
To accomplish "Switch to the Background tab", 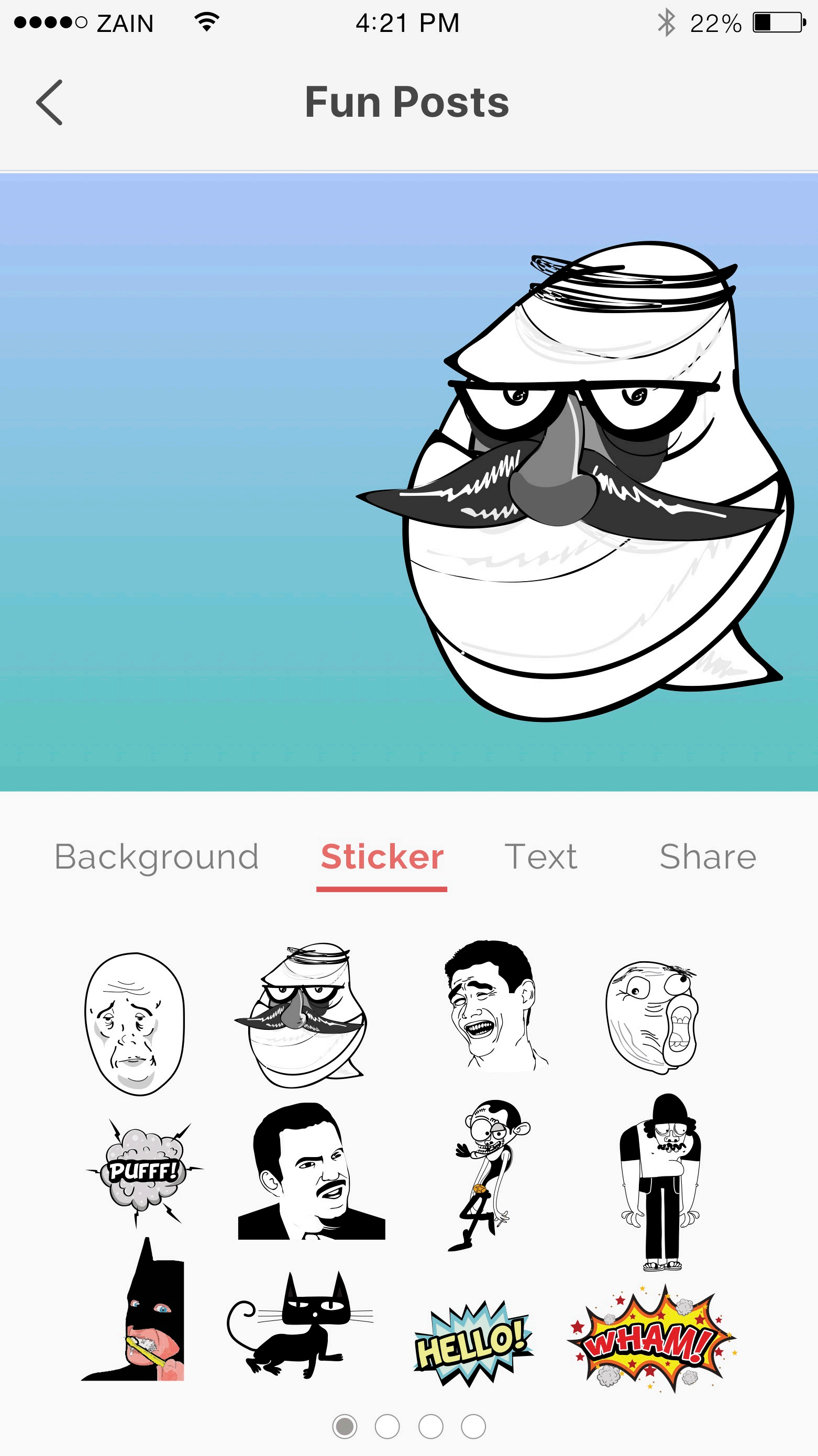I will [156, 857].
